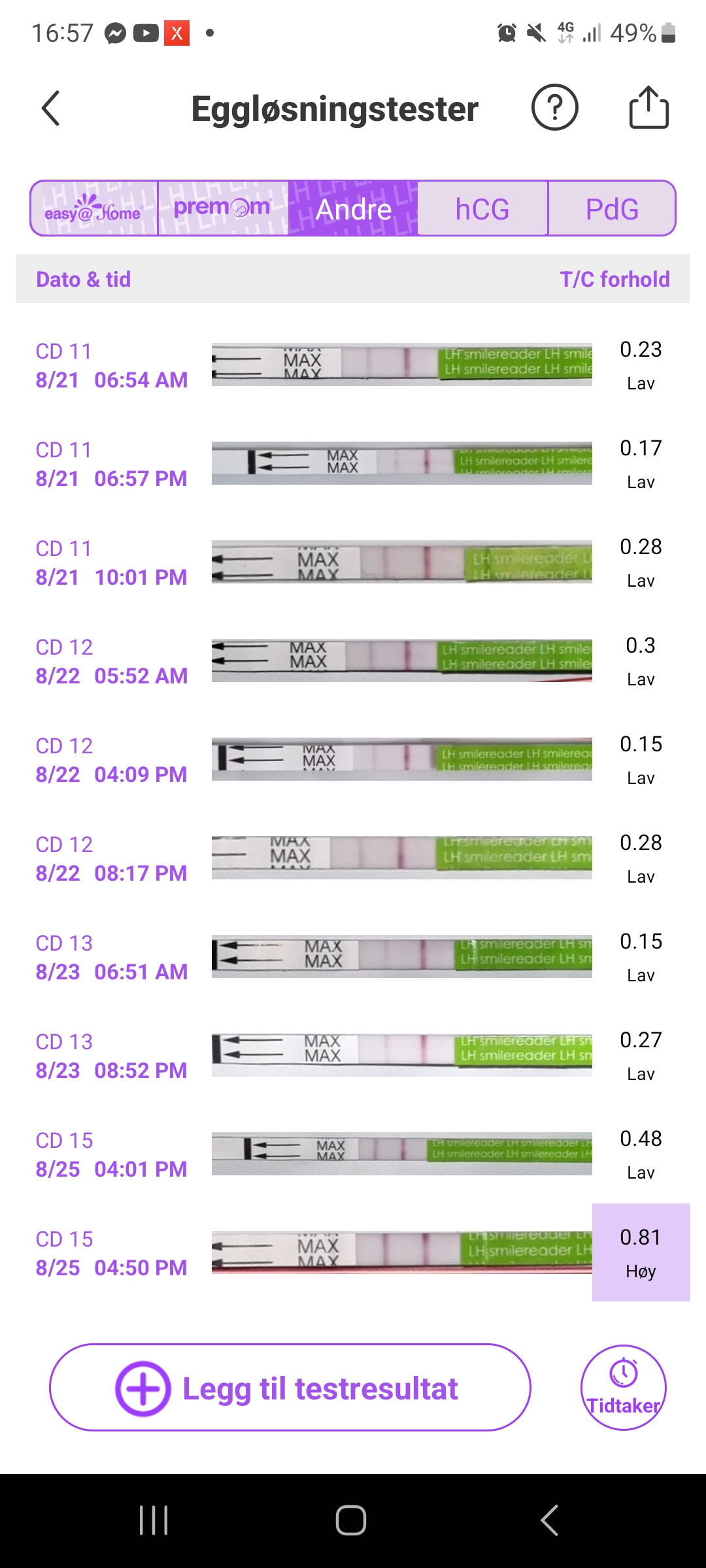706x1568 pixels.
Task: Go back from Eggløsningstester screen
Action: pos(51,108)
